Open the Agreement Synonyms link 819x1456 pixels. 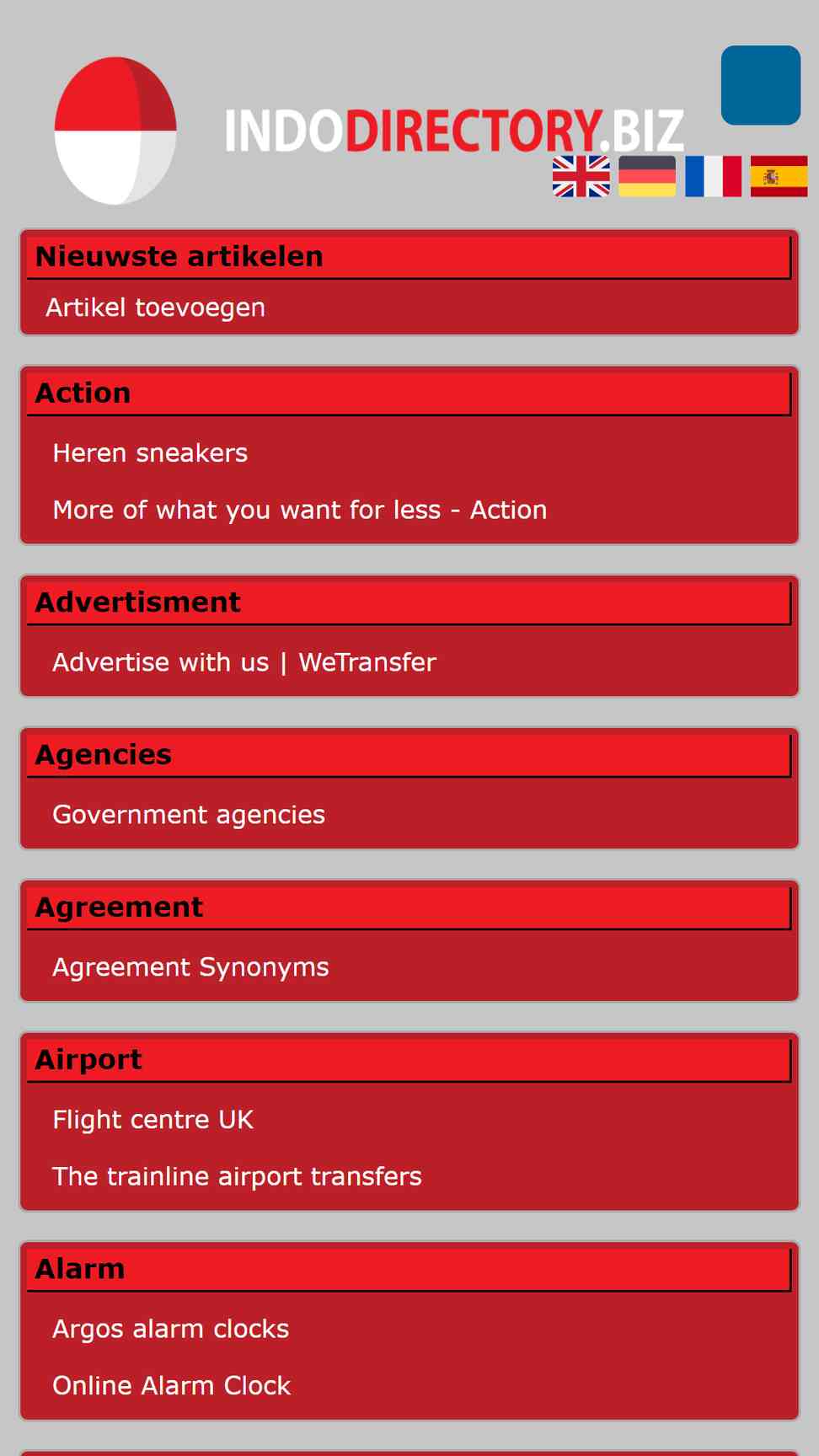click(x=190, y=967)
